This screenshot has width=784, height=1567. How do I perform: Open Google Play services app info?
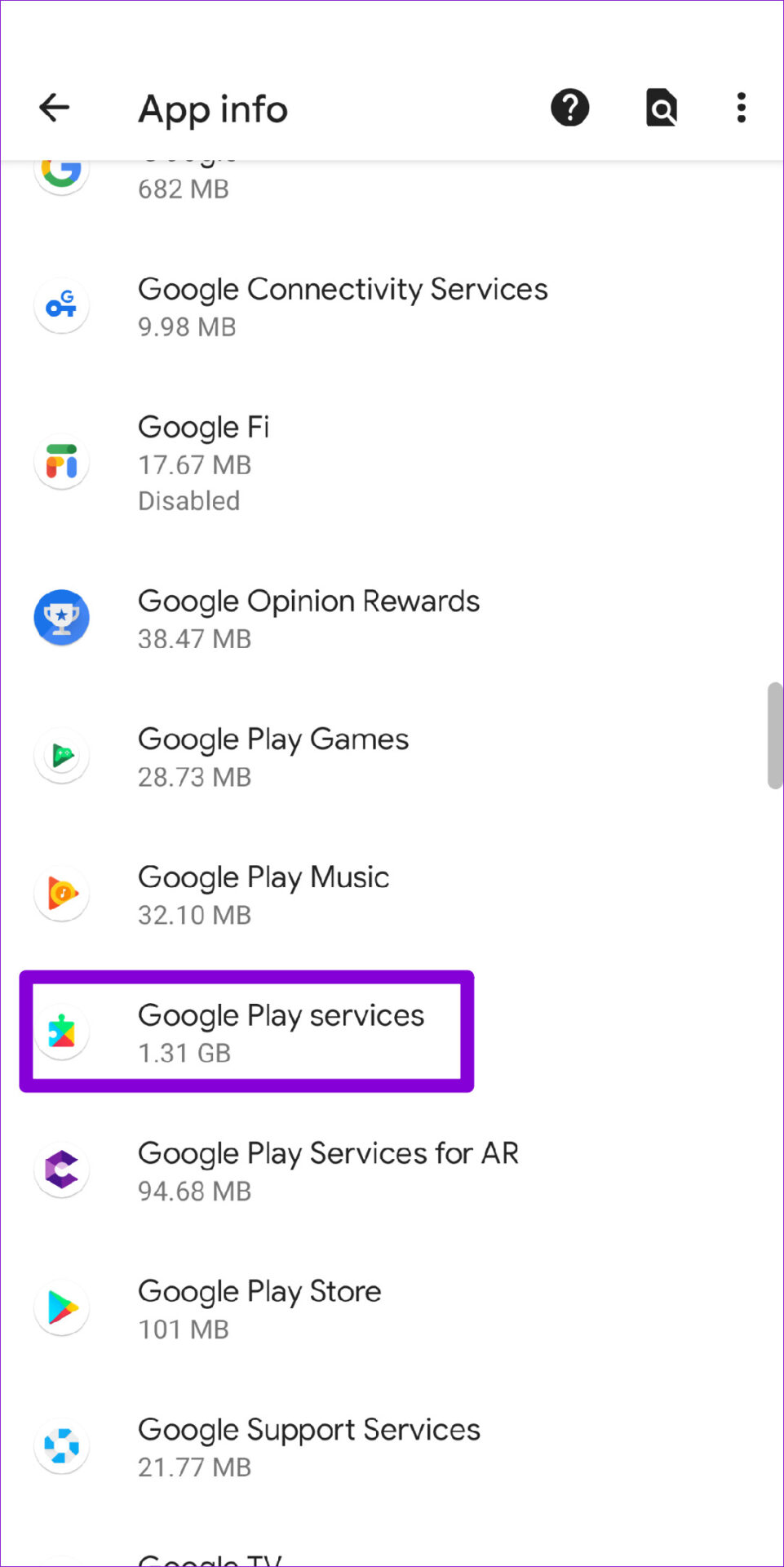pyautogui.click(x=281, y=1031)
